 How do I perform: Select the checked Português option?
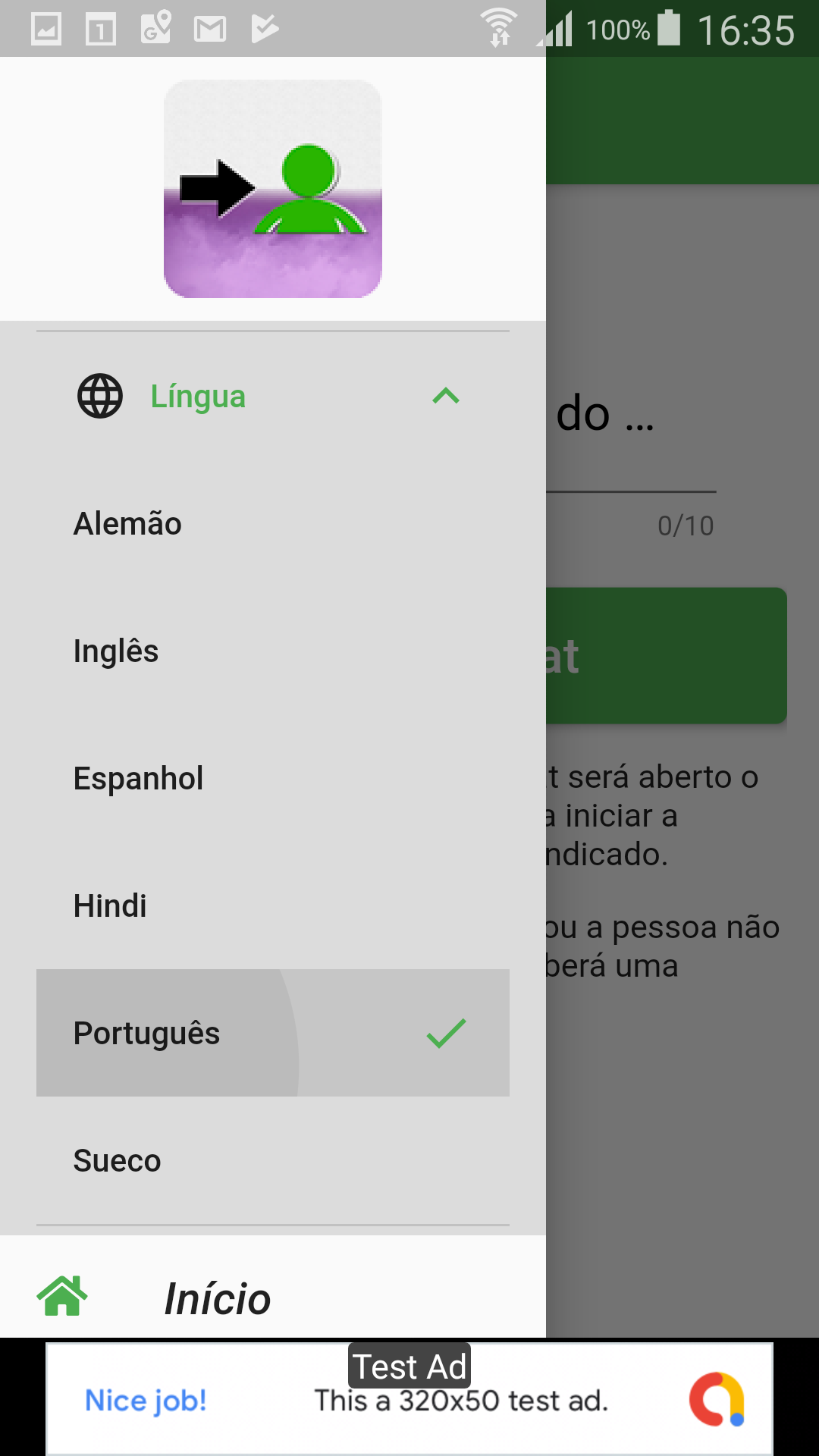273,1033
